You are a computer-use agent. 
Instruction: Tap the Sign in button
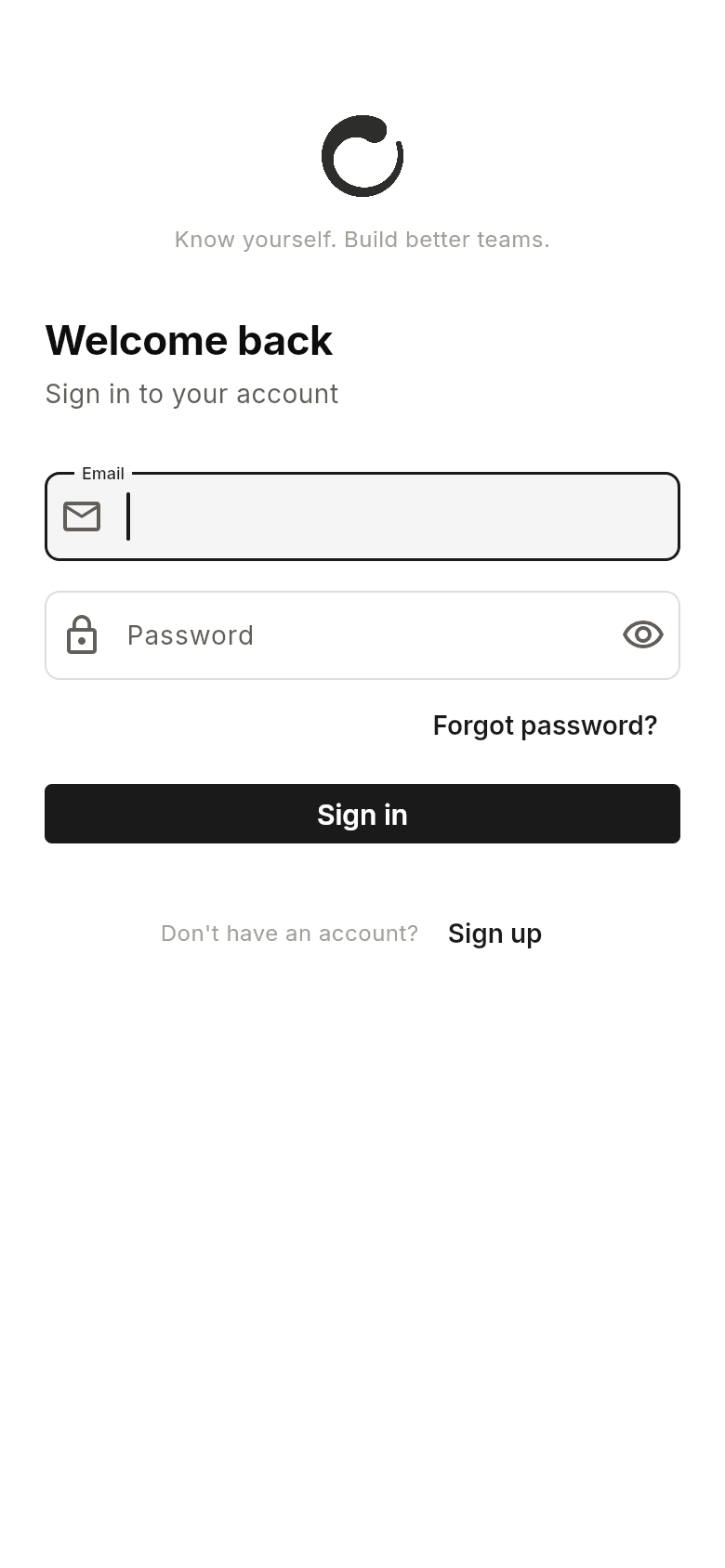(362, 814)
